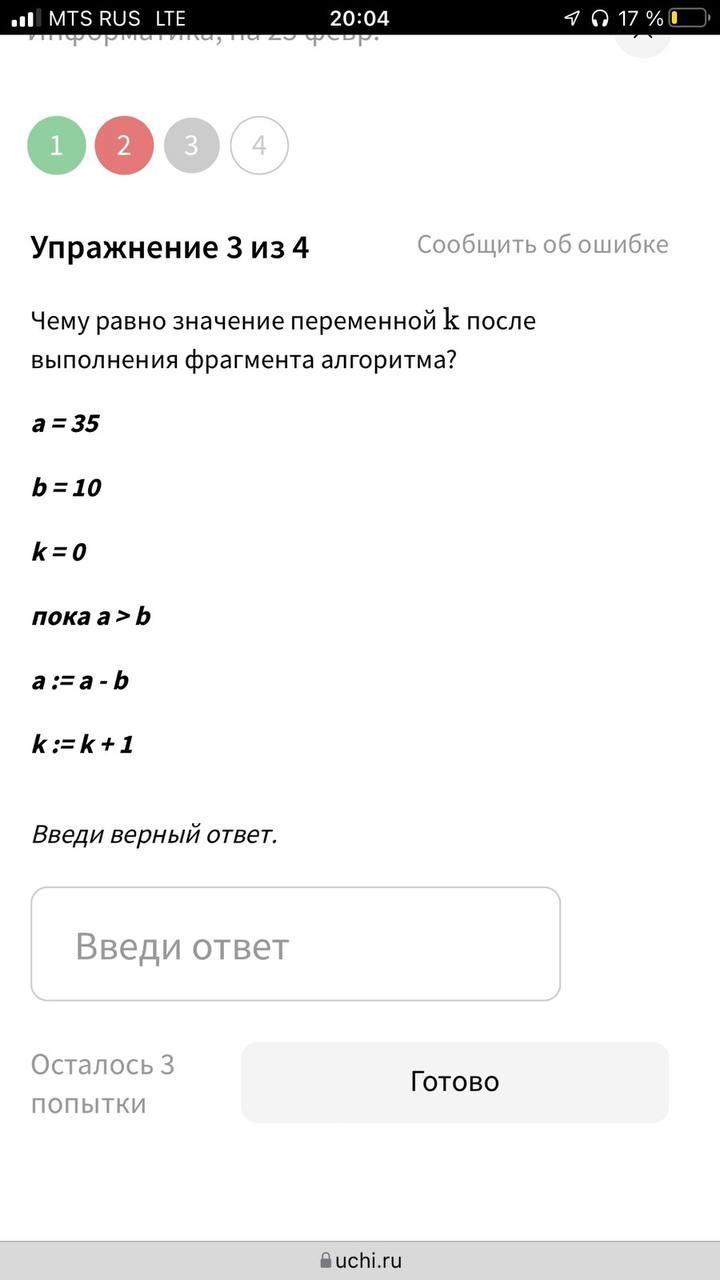720x1280 pixels.
Task: Tap Сообщить об ошибке link
Action: (543, 244)
